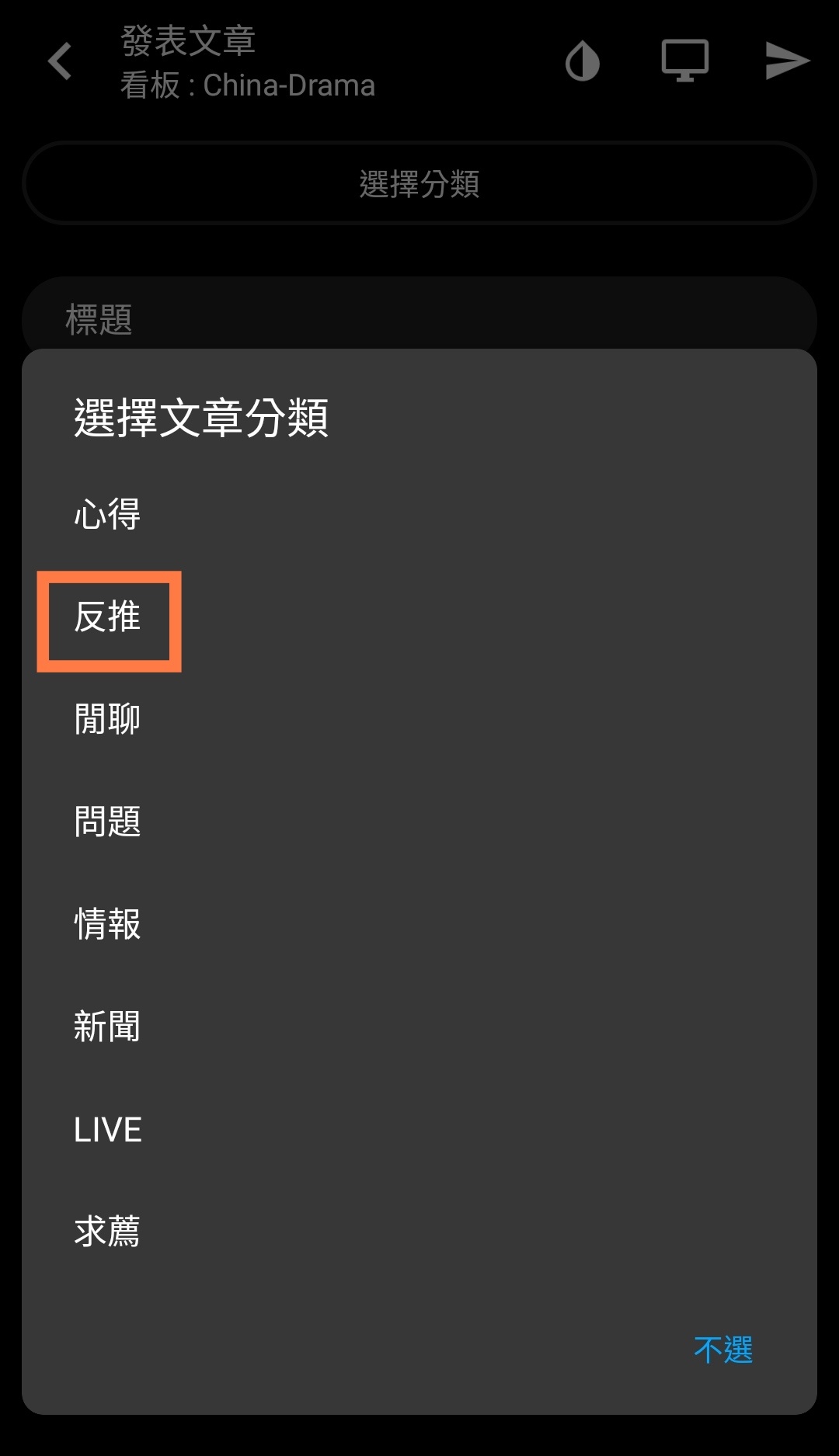This screenshot has width=839, height=1456.
Task: Tap 不選 to skip choosing a category
Action: [722, 1350]
